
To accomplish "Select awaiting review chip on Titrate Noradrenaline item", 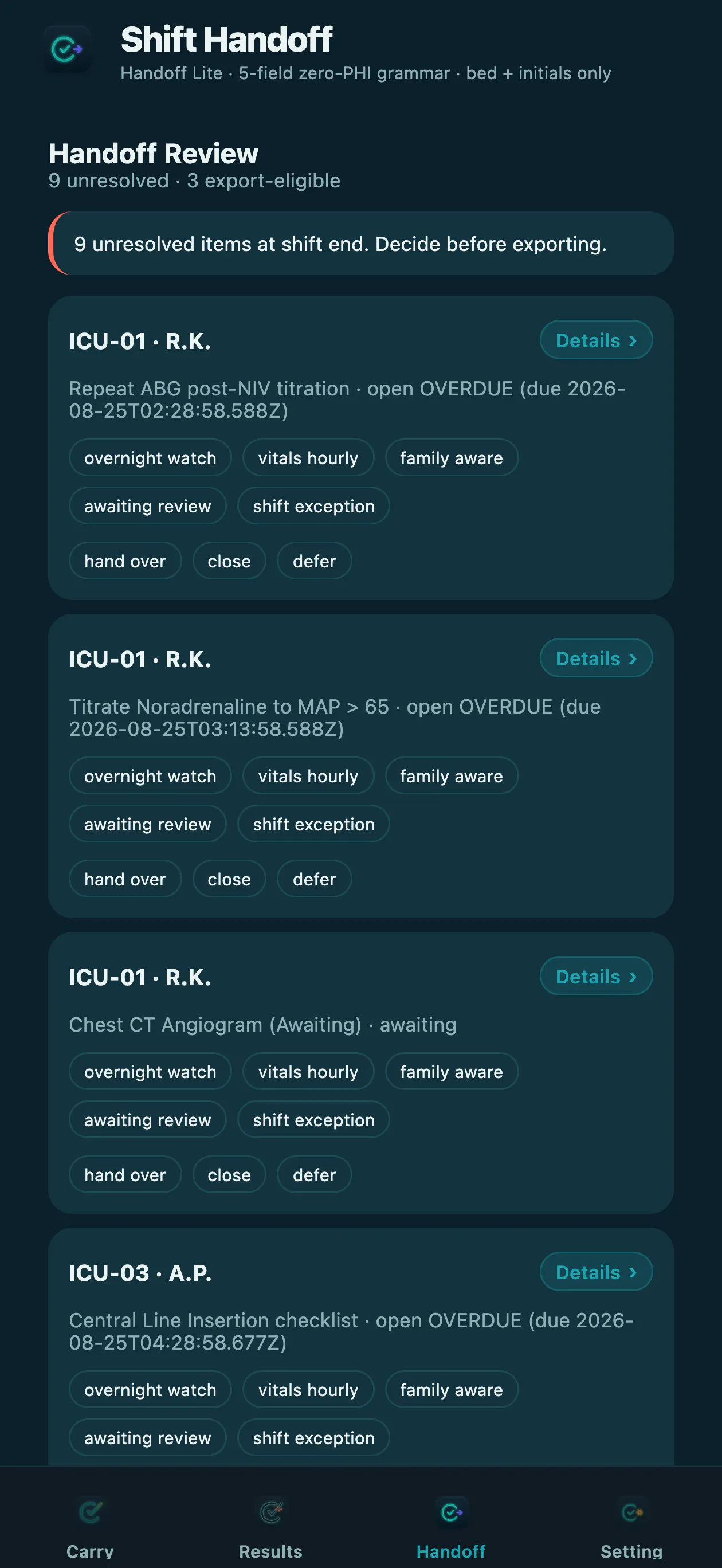I will click(x=148, y=824).
